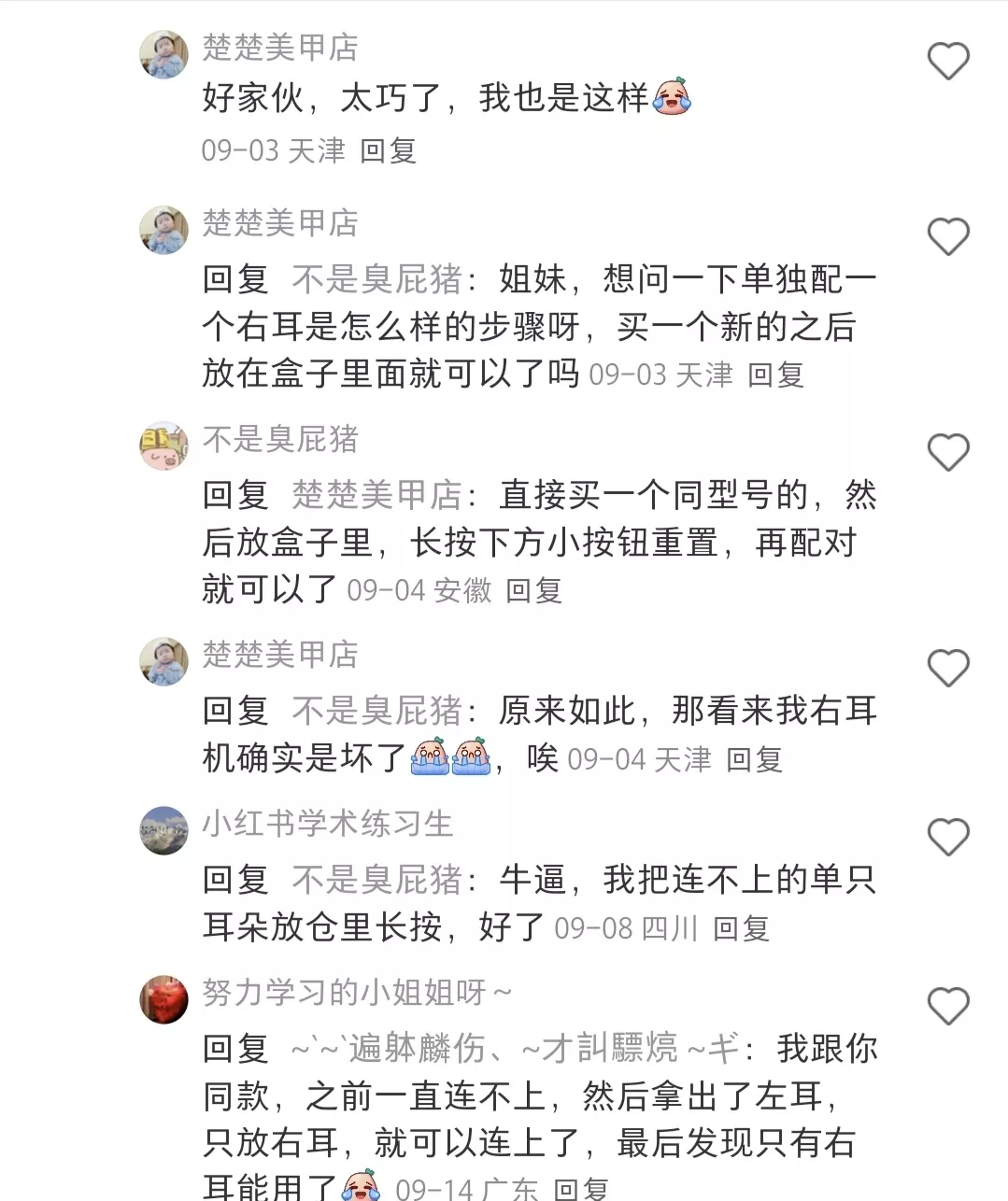Like 不是臭屁猪's comment about 同型号
The width and height of the screenshot is (1008, 1201).
click(947, 453)
